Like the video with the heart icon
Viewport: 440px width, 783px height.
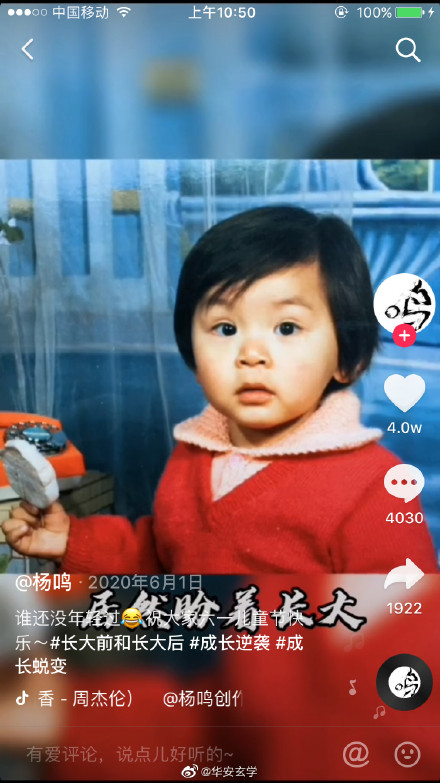click(404, 392)
